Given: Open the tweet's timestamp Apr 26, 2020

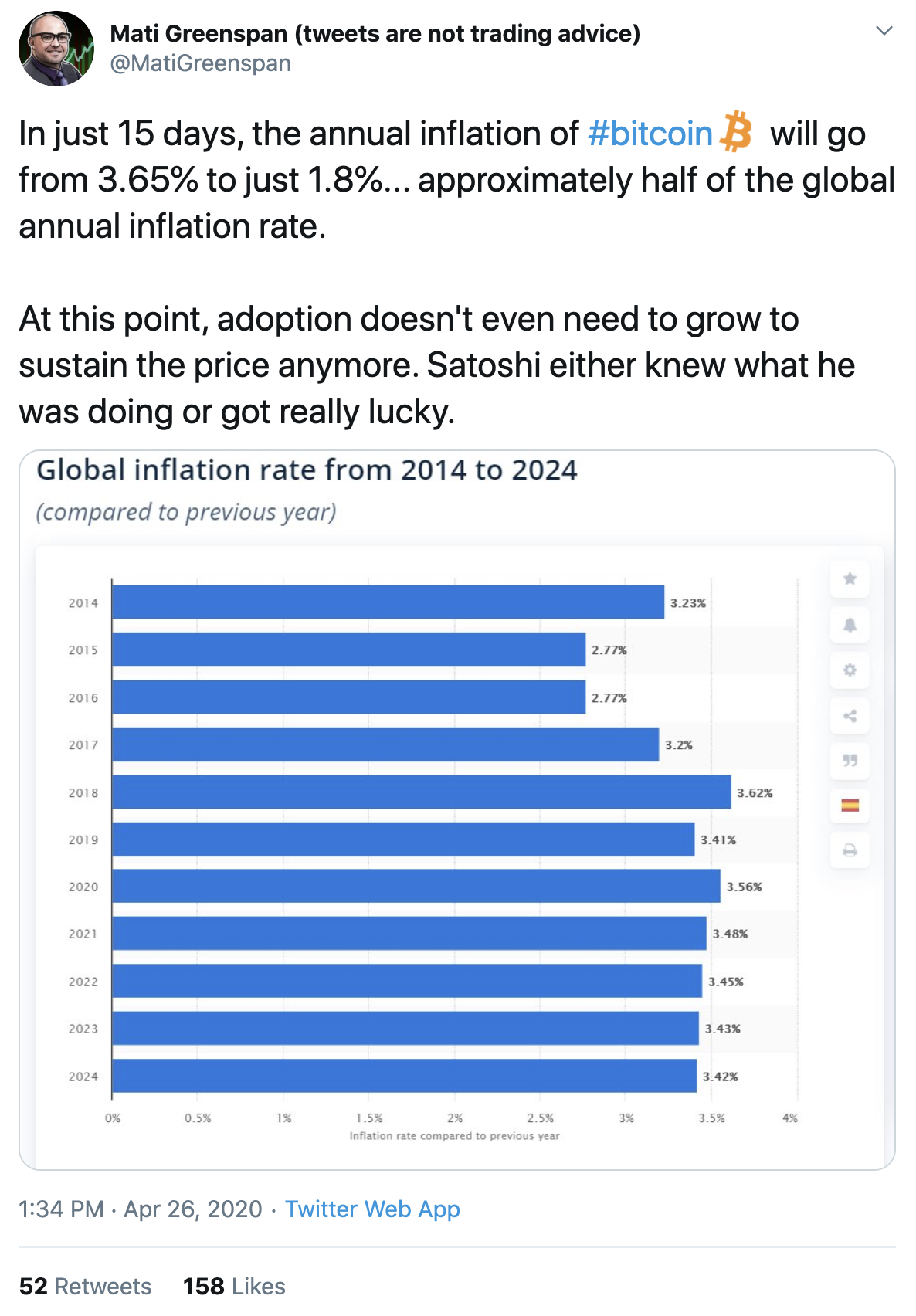Looking at the screenshot, I should pos(141,1209).
